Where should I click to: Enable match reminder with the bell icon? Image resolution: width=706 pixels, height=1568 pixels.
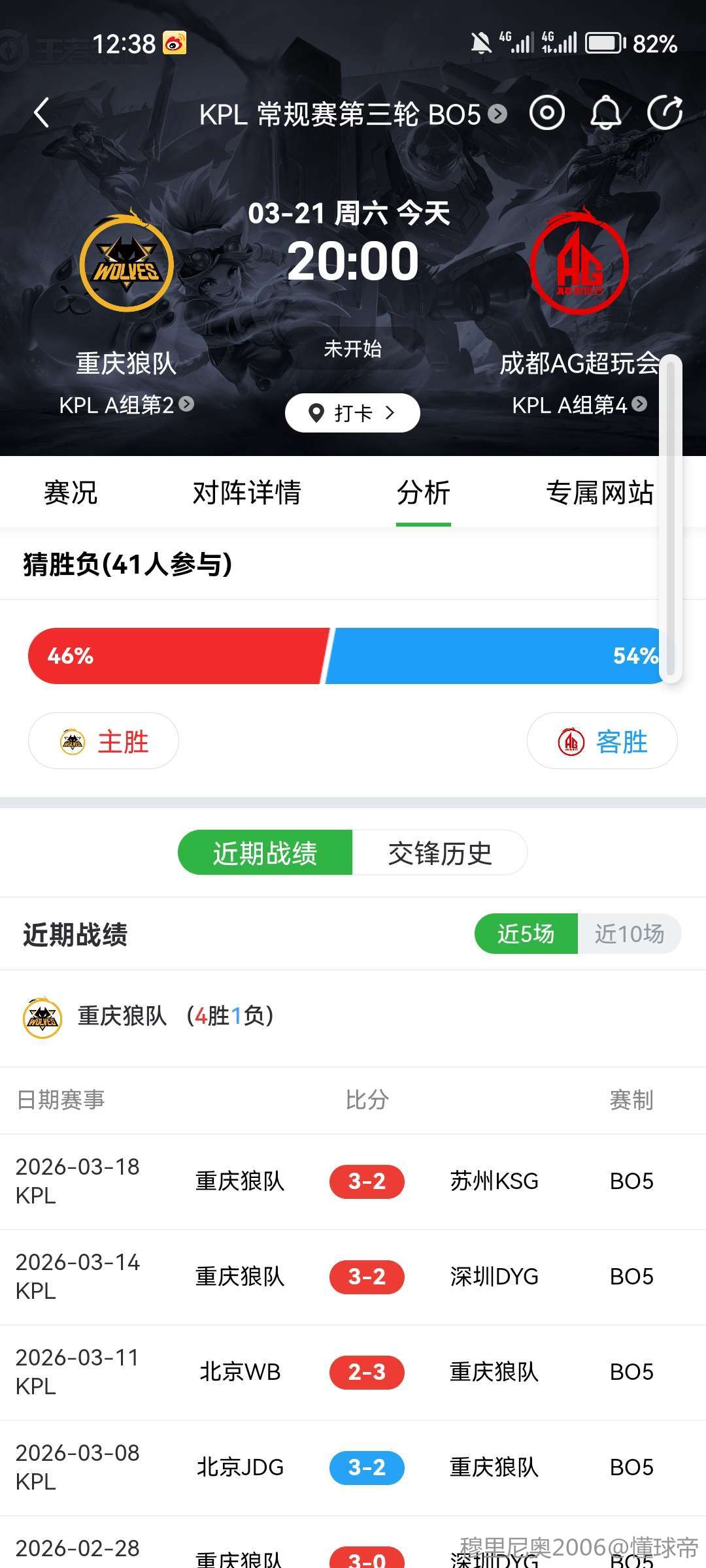click(x=605, y=114)
